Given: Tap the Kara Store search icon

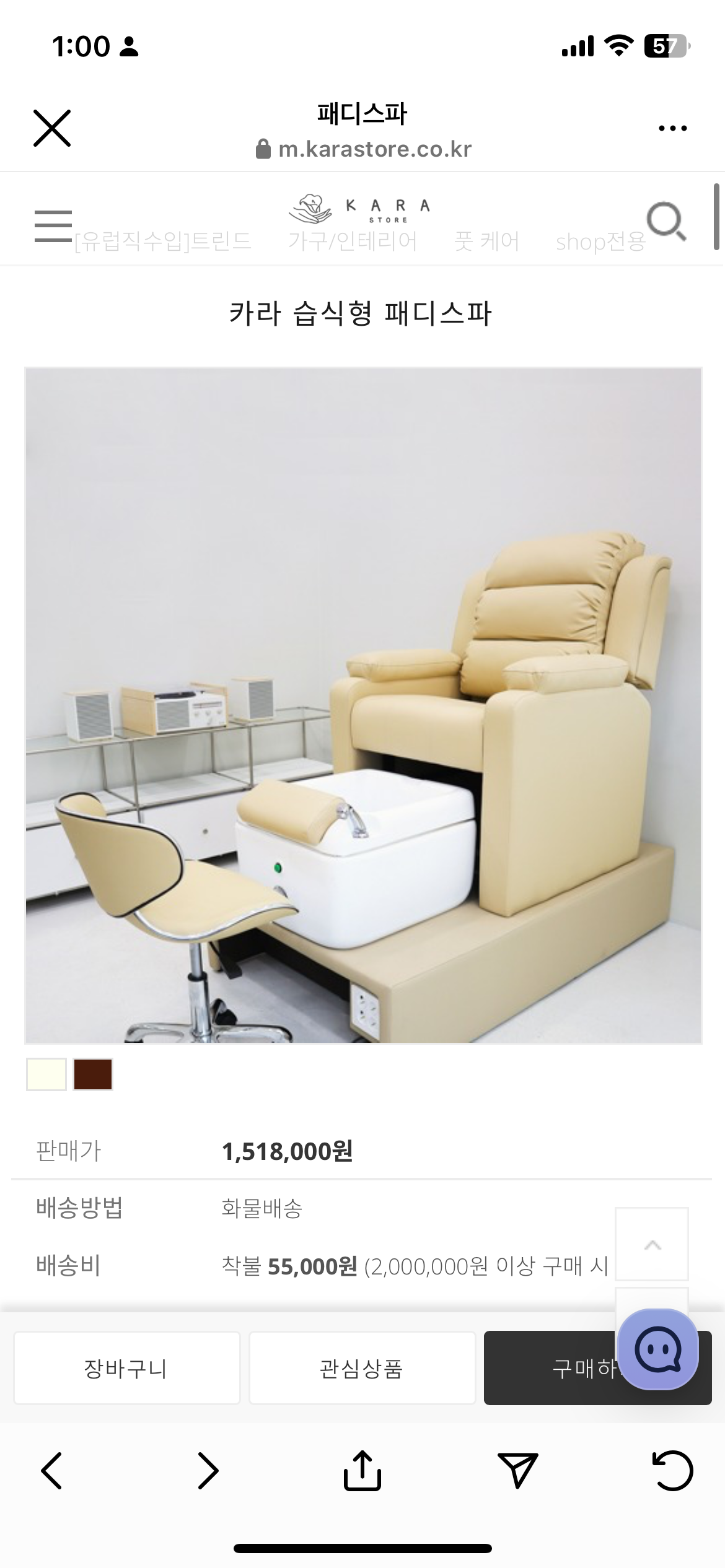Looking at the screenshot, I should (x=666, y=220).
